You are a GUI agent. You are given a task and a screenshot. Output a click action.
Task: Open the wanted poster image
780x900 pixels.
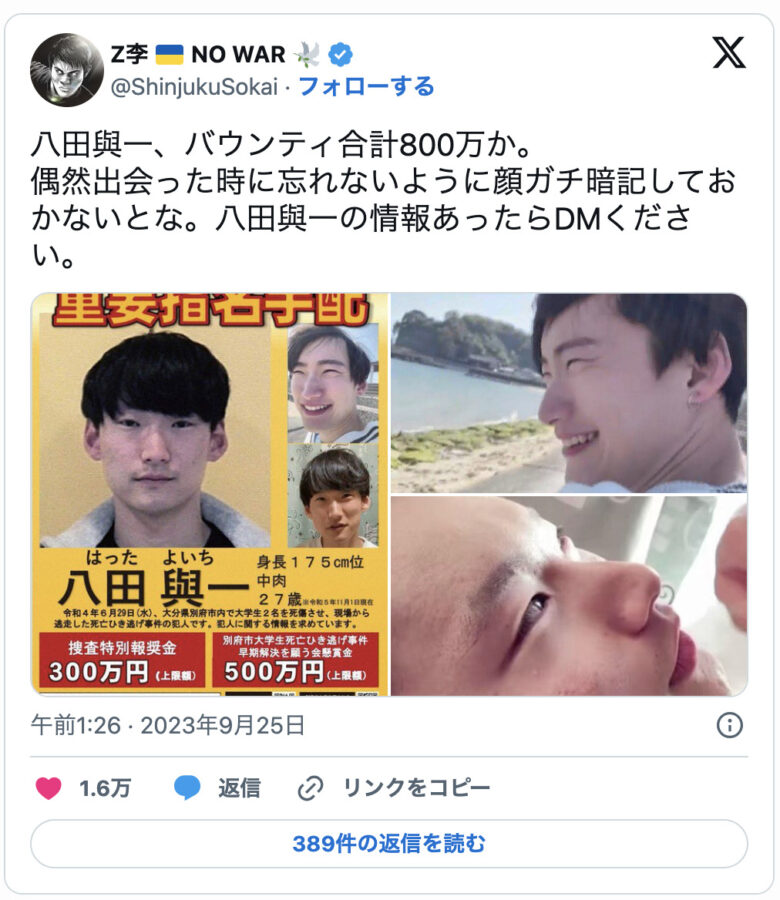pyautogui.click(x=211, y=493)
